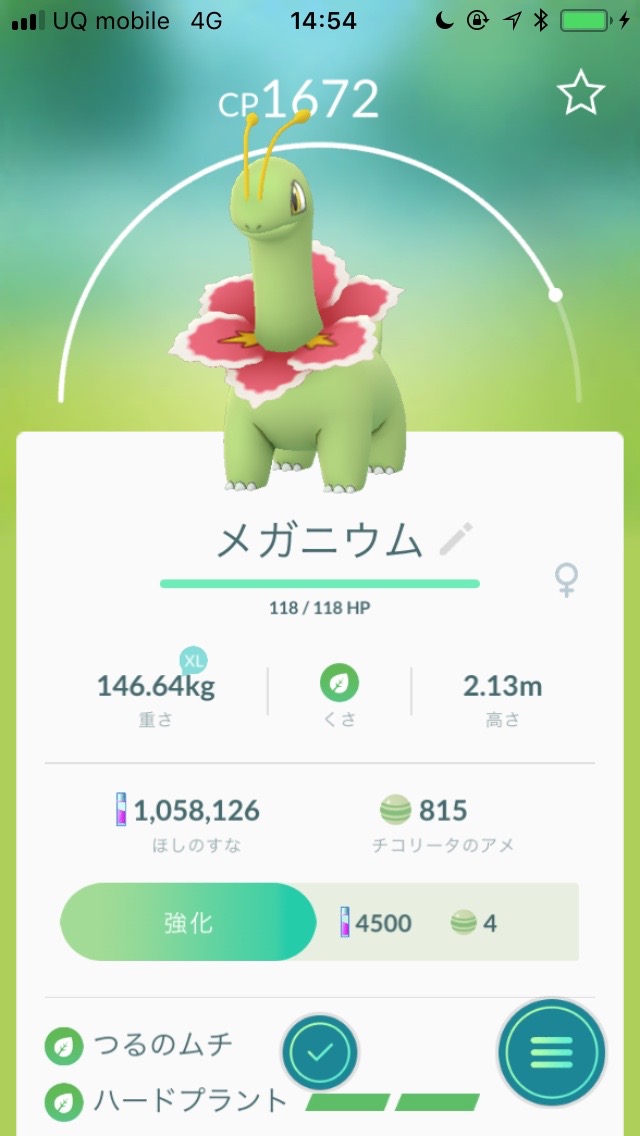The width and height of the screenshot is (640, 1136).
Task: Tap the round checkmark button
Action: pos(320,1052)
